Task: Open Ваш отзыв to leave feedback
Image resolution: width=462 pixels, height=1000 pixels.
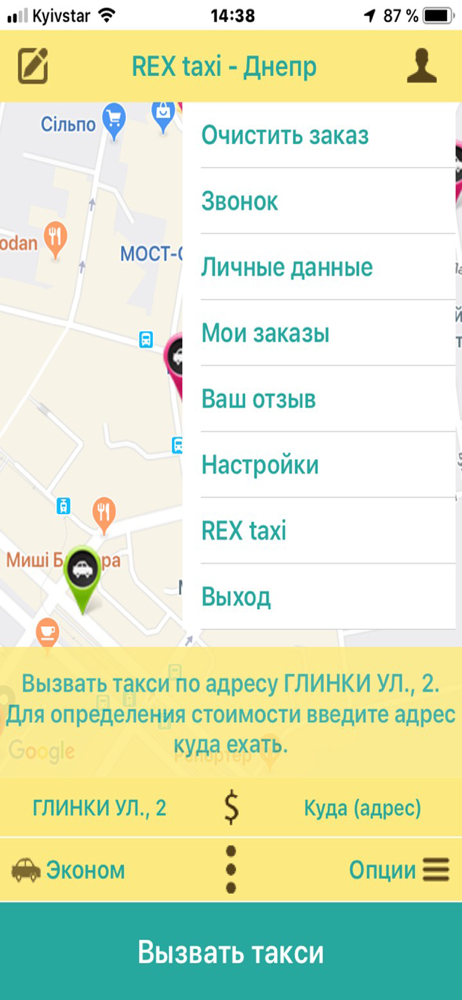Action: 319,399
